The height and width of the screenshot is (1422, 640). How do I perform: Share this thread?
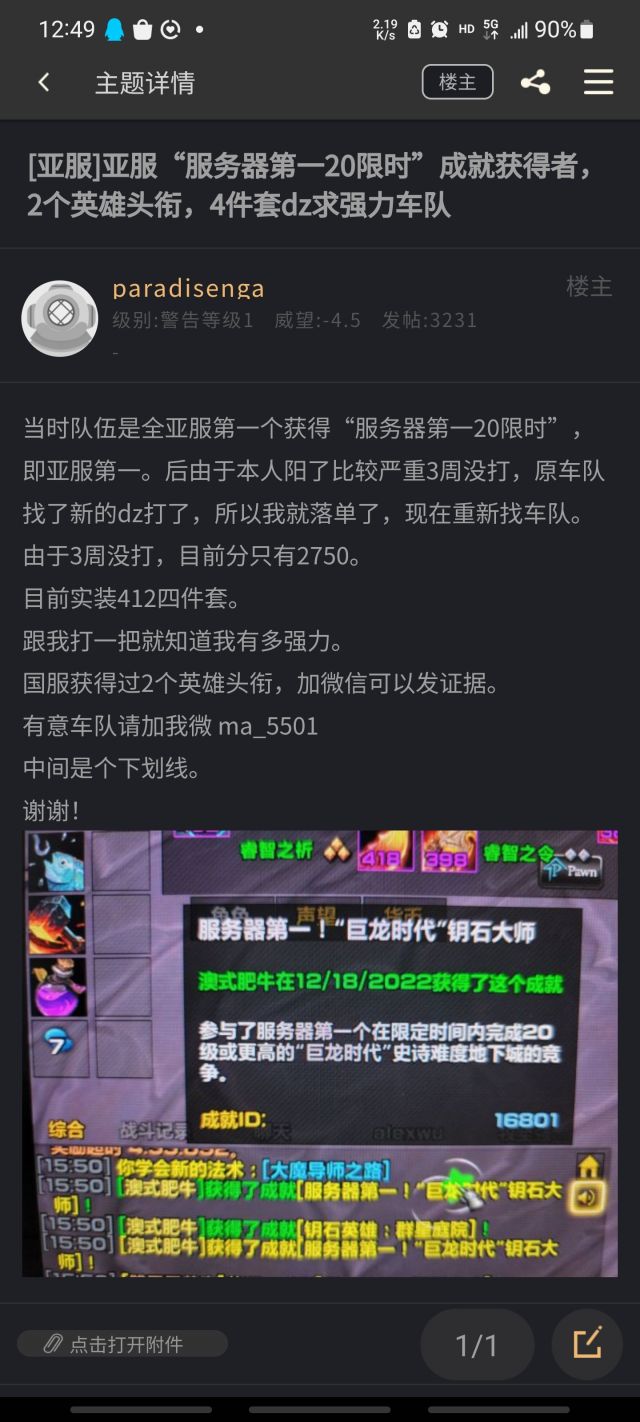535,83
